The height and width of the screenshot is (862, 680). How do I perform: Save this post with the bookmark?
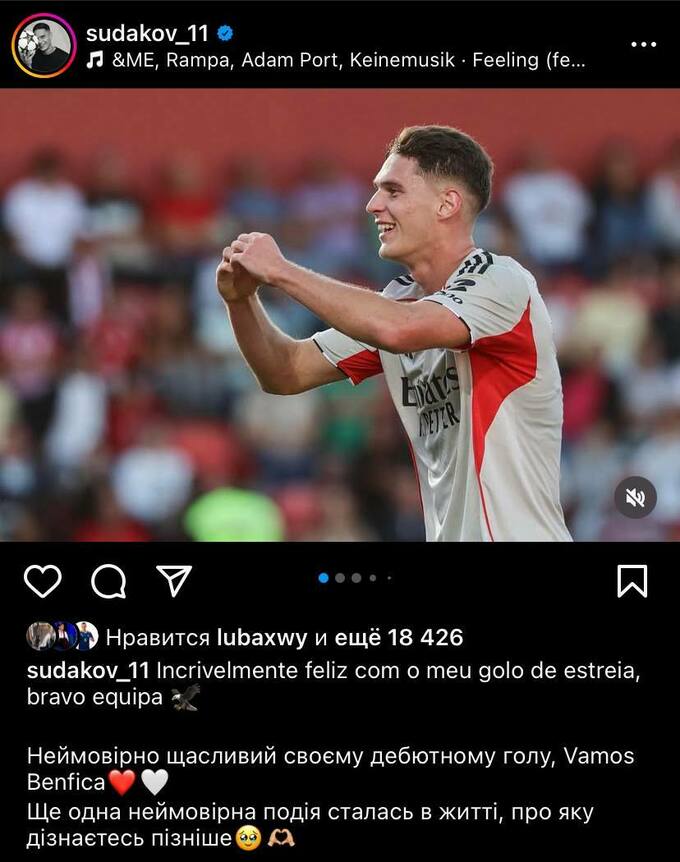tap(632, 580)
